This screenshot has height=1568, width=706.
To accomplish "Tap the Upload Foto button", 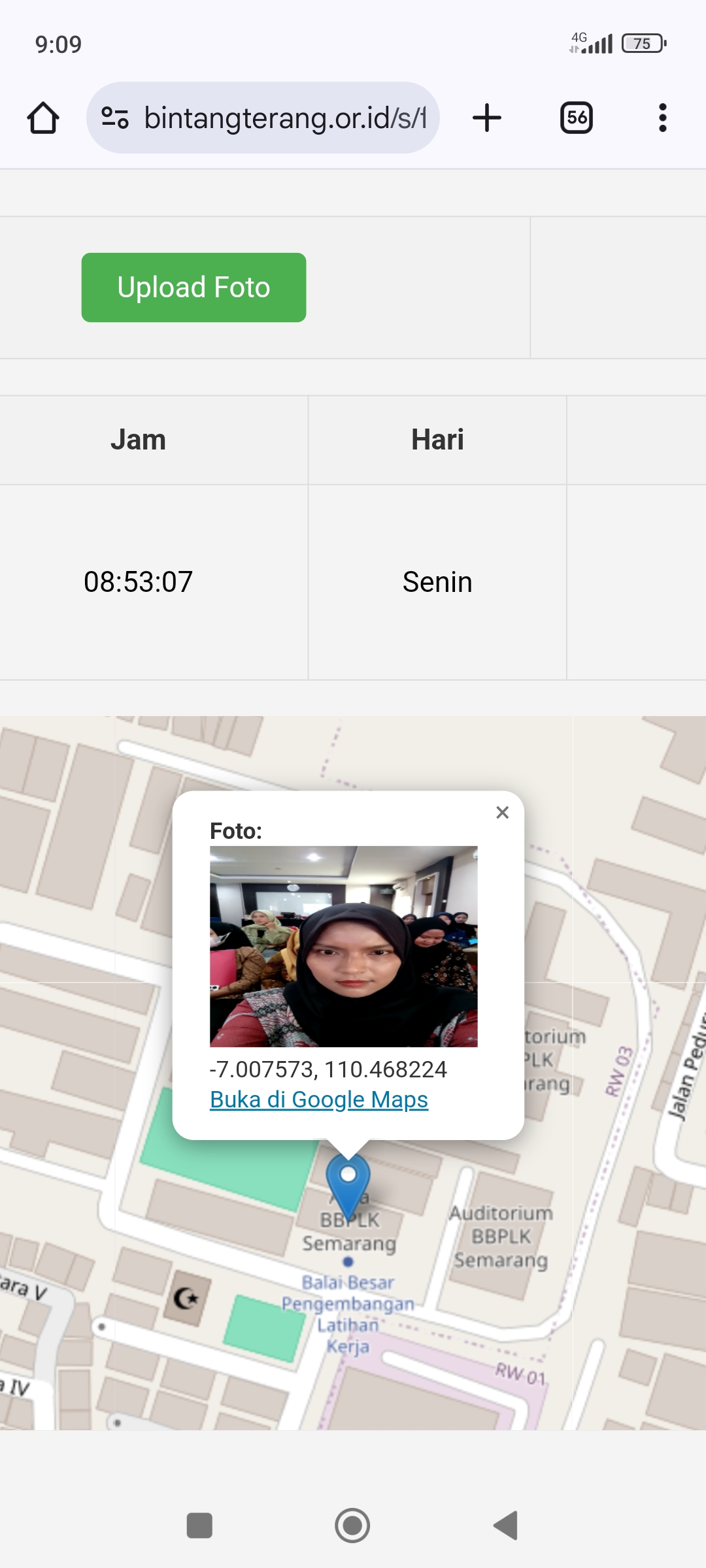I will pos(193,287).
